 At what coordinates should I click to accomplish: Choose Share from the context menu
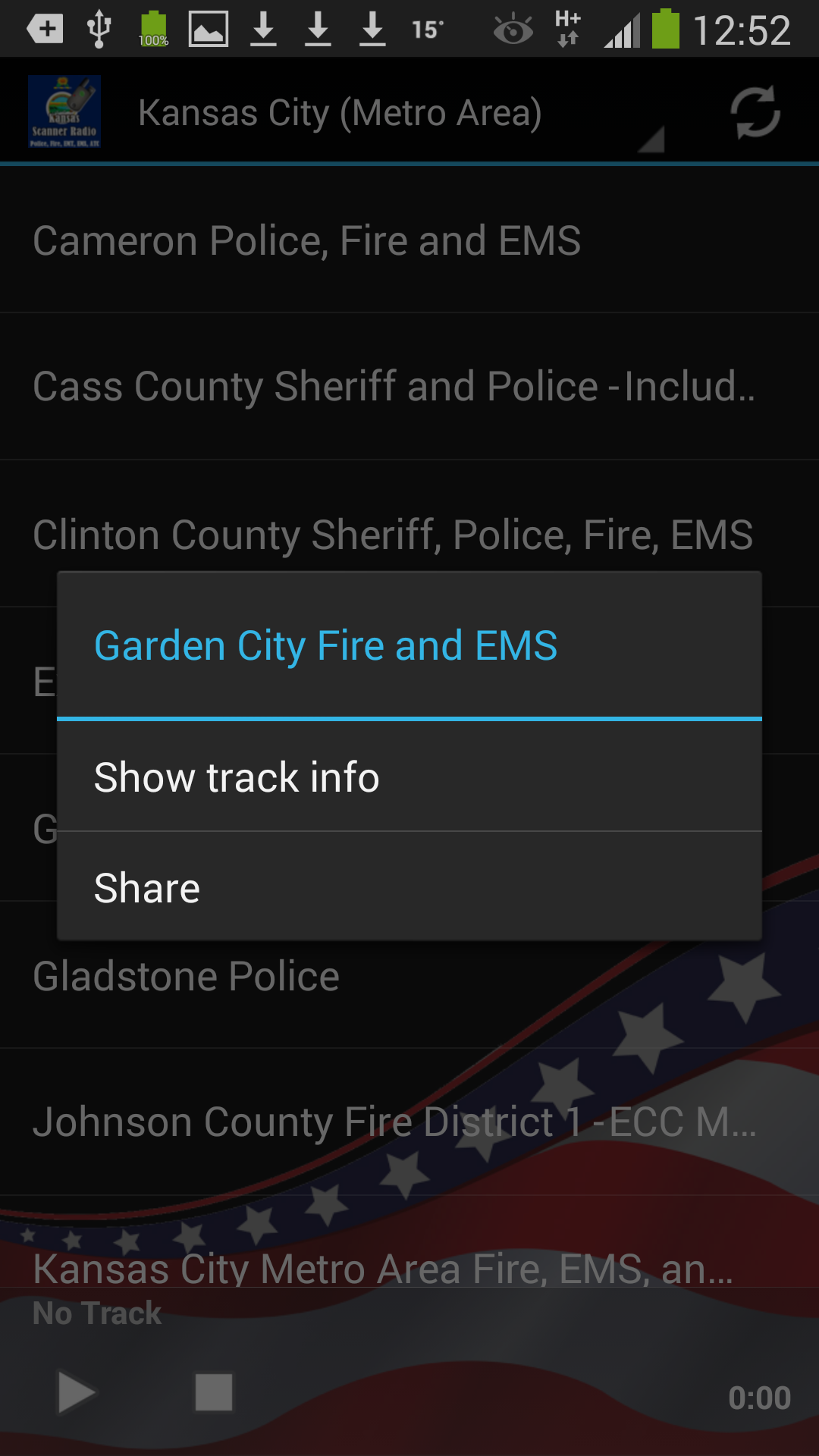(409, 887)
